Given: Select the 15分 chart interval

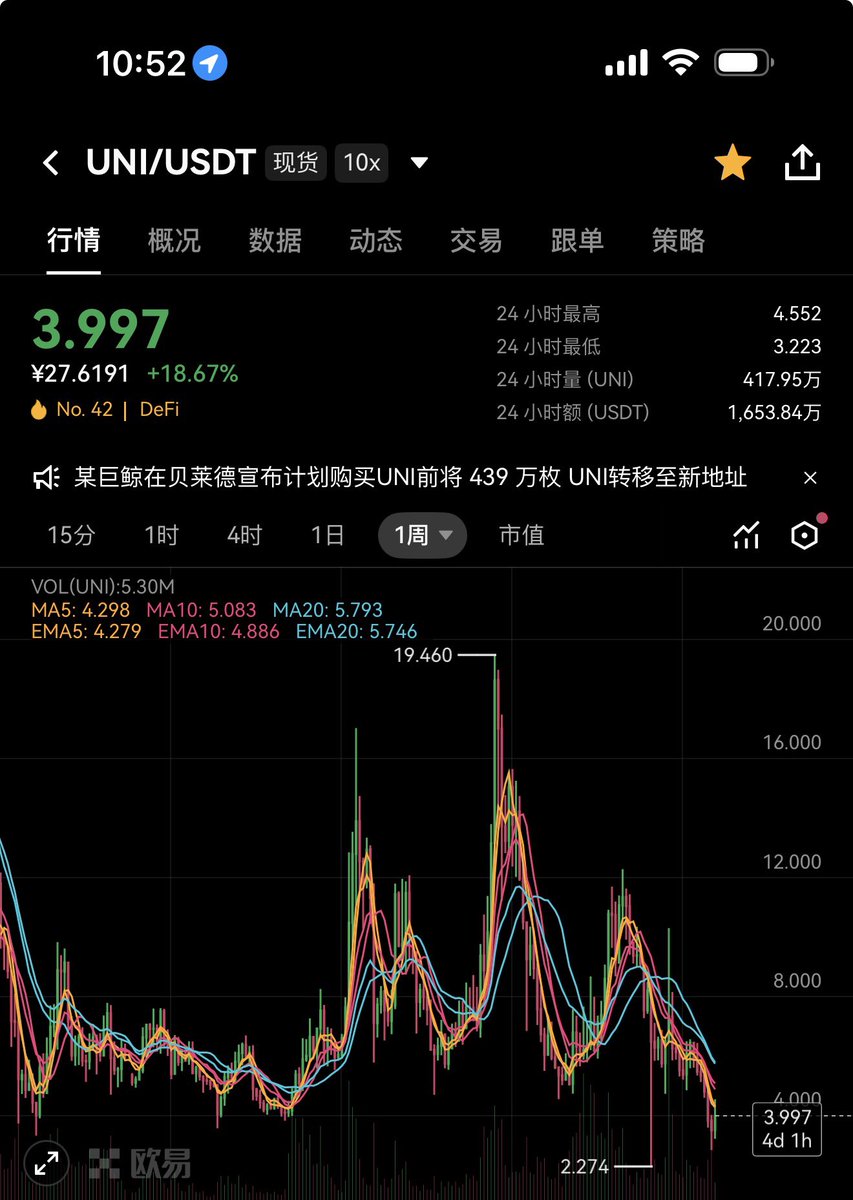Looking at the screenshot, I should pos(71,536).
